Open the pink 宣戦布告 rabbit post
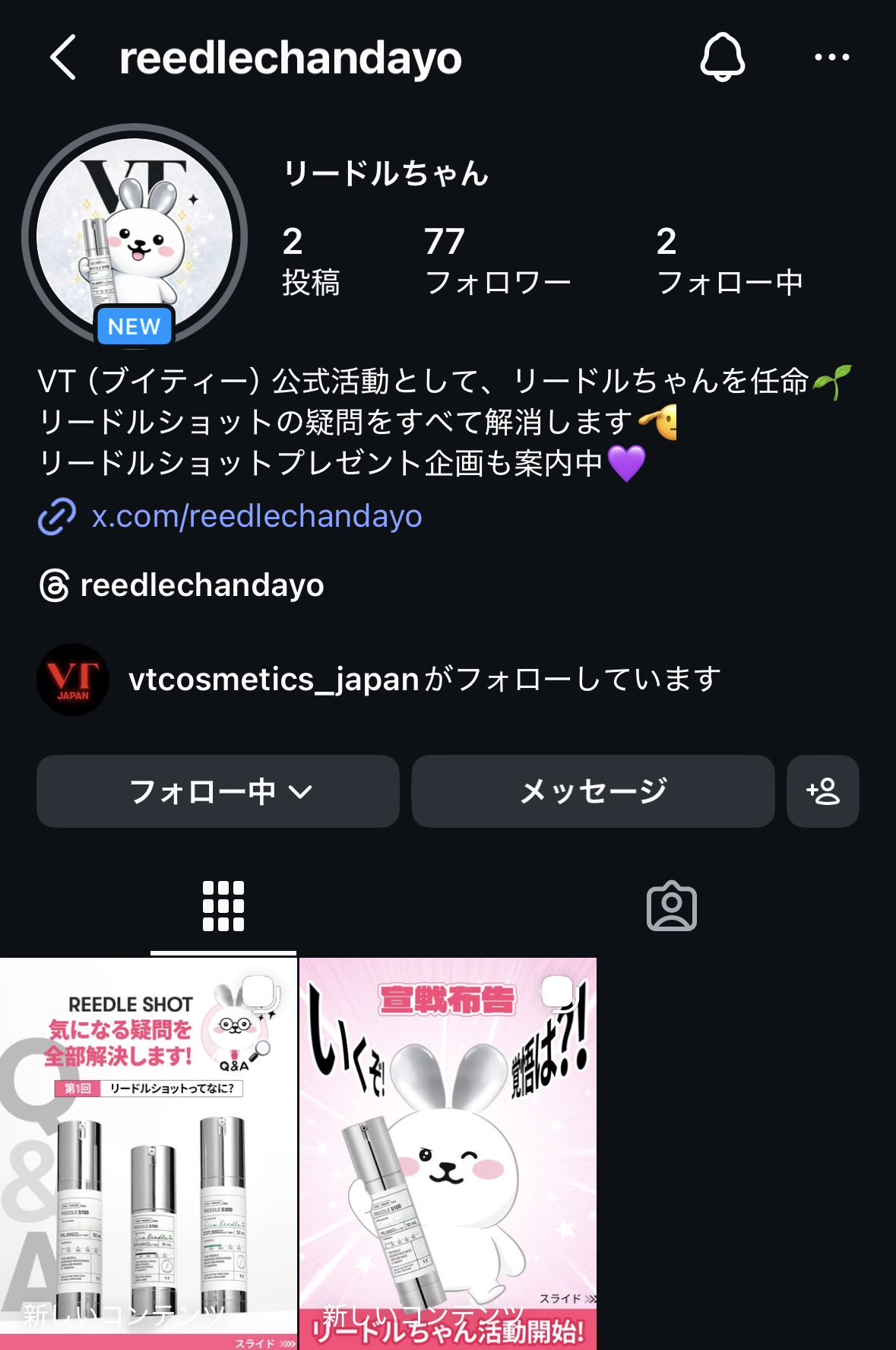Viewport: 896px width, 1350px height. pyautogui.click(x=448, y=1153)
